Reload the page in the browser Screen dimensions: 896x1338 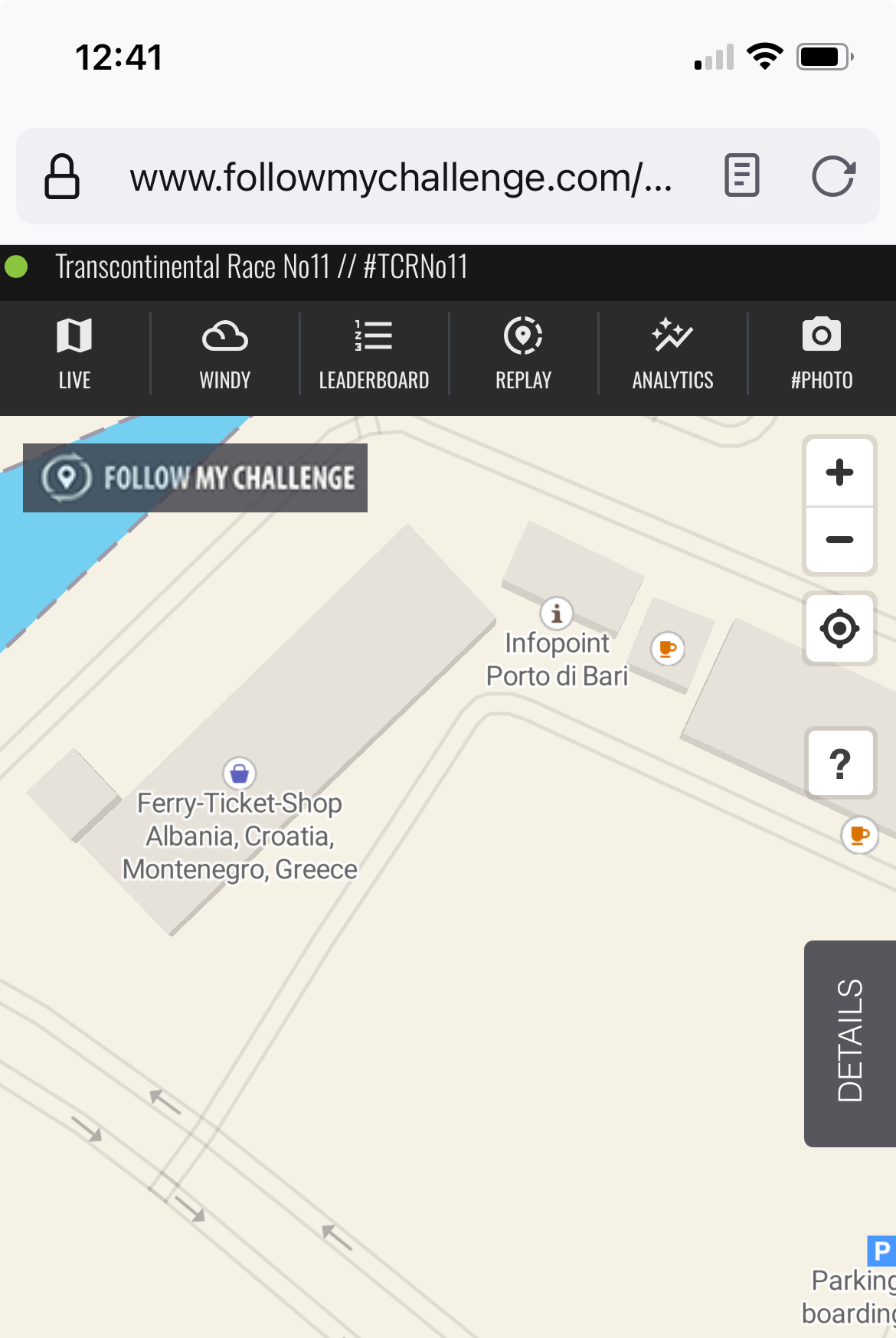point(832,177)
